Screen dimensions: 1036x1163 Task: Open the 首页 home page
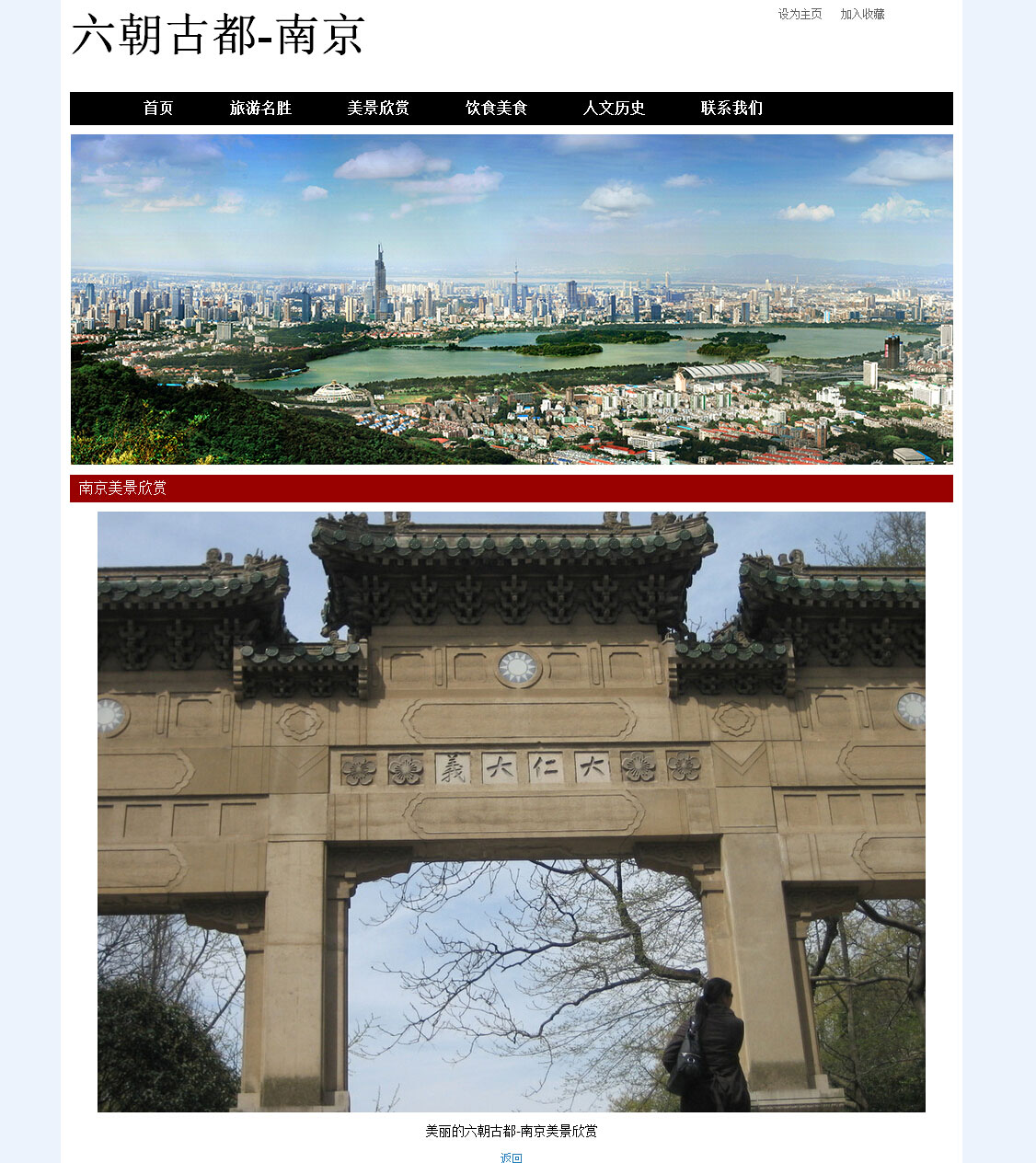click(158, 109)
